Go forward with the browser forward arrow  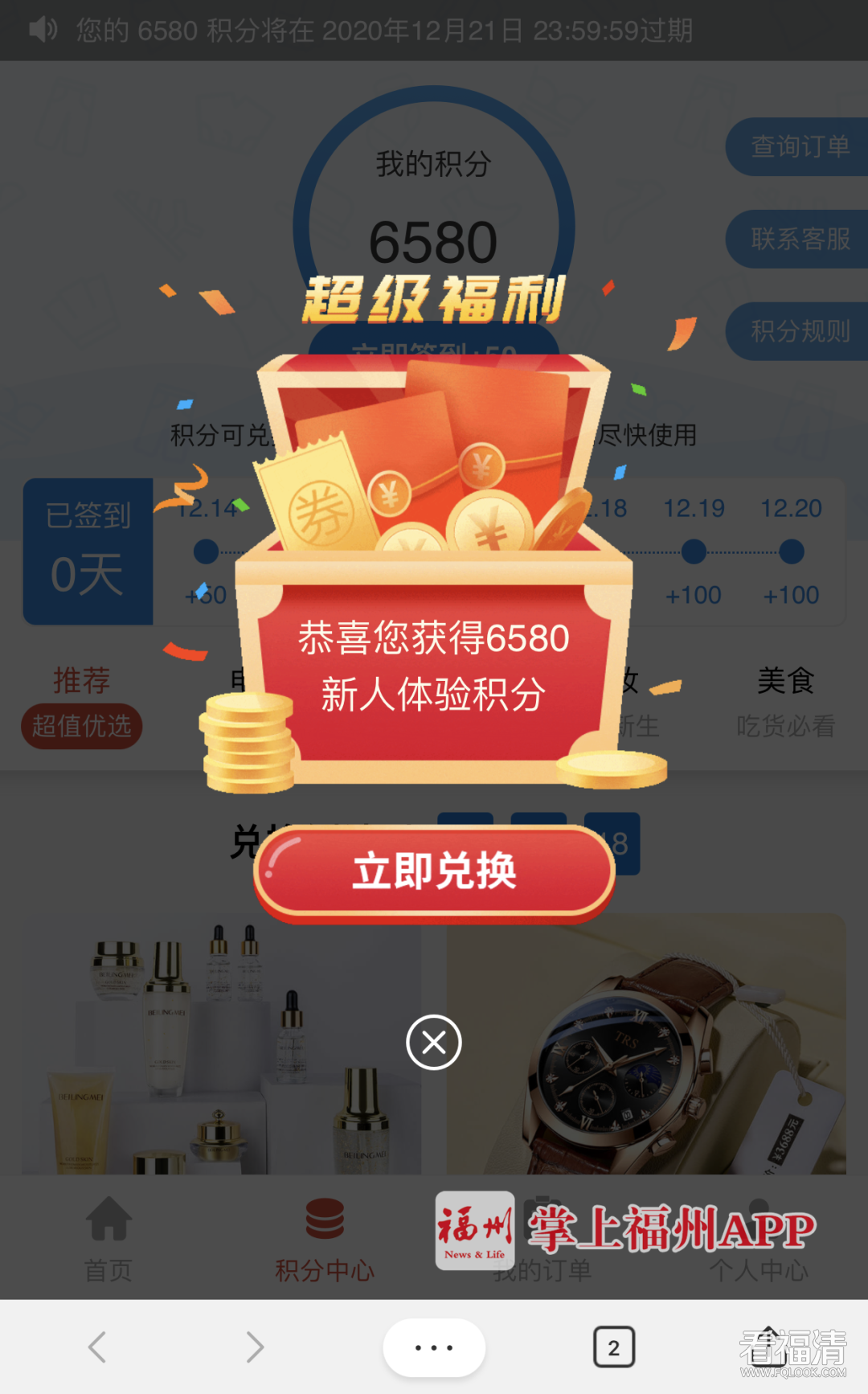[x=255, y=1347]
